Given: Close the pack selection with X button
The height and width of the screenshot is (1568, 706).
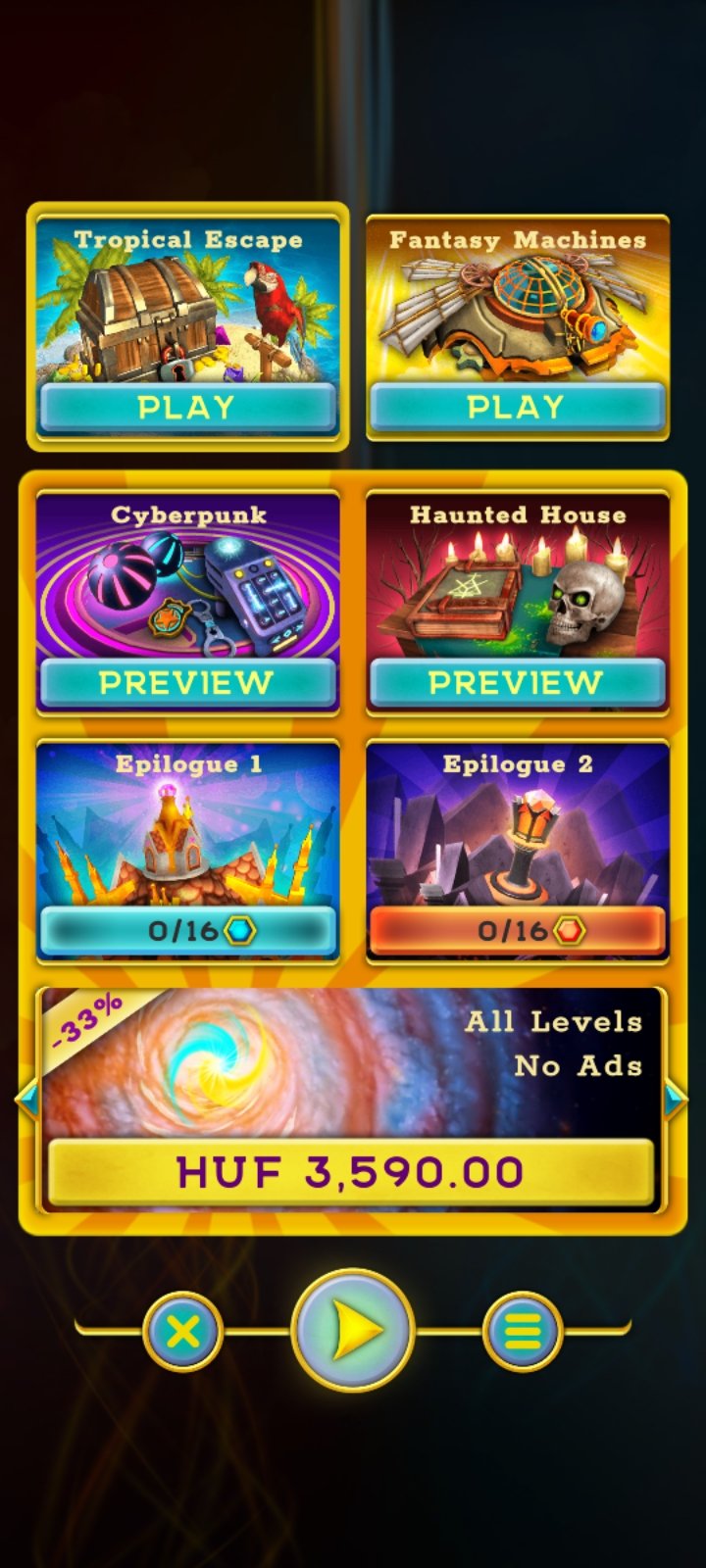Looking at the screenshot, I should coord(182,1331).
